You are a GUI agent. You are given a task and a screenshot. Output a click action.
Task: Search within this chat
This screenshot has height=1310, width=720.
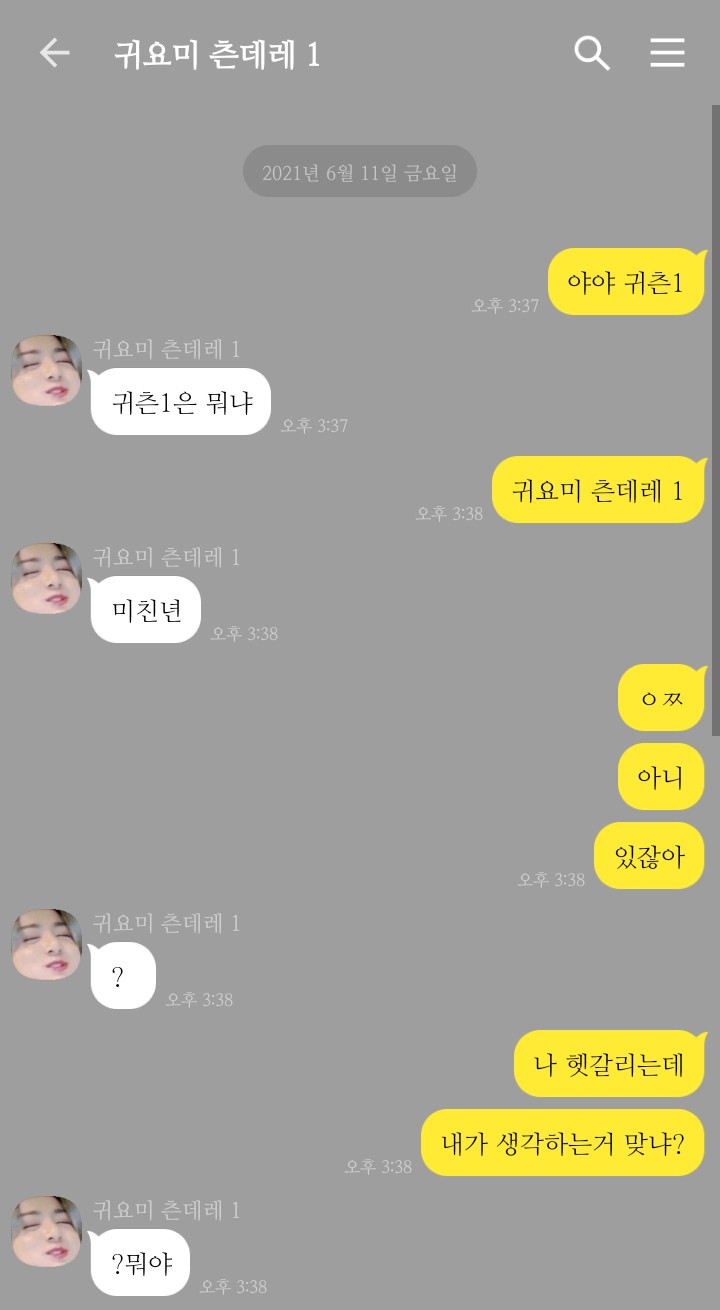tap(592, 53)
